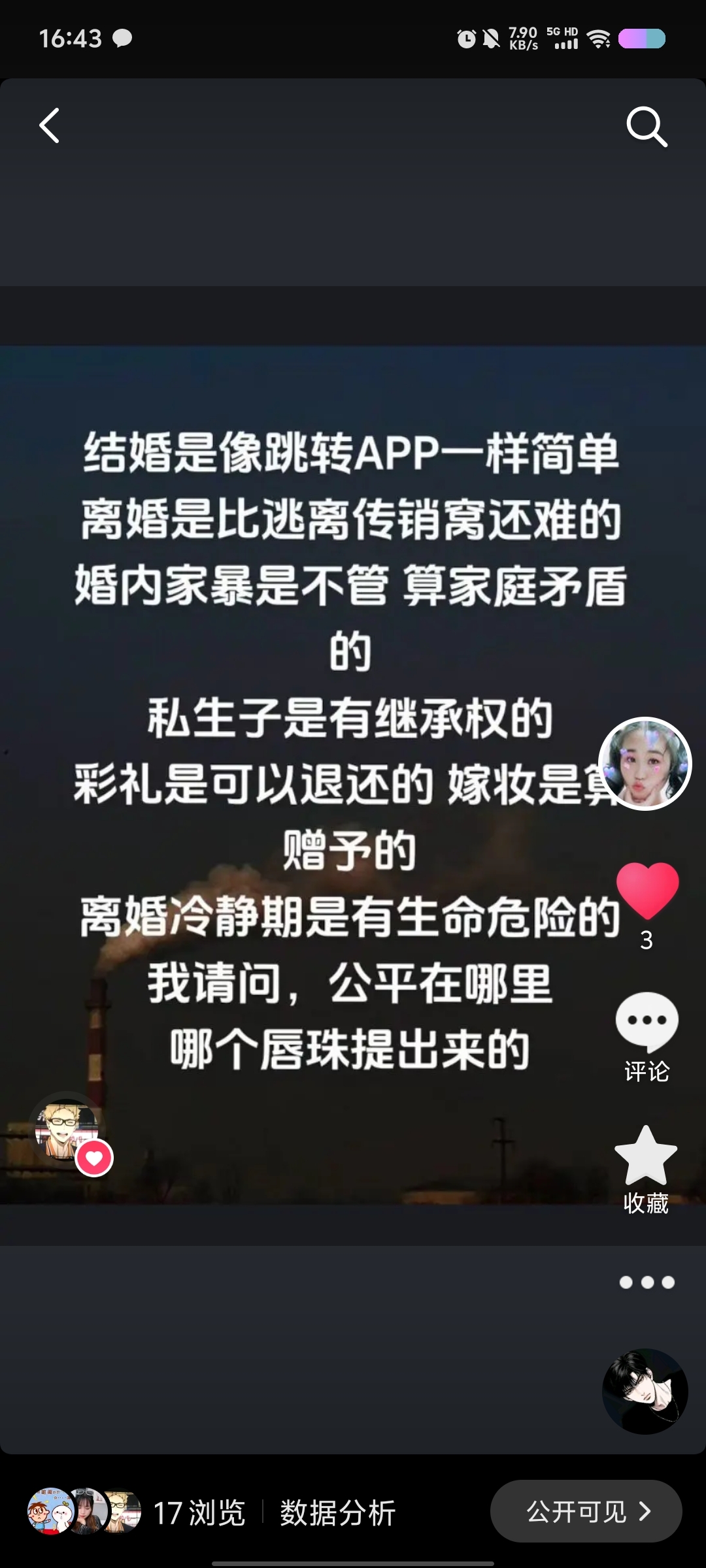Tap the red heart like button
The height and width of the screenshot is (1568, 706).
pos(647,890)
